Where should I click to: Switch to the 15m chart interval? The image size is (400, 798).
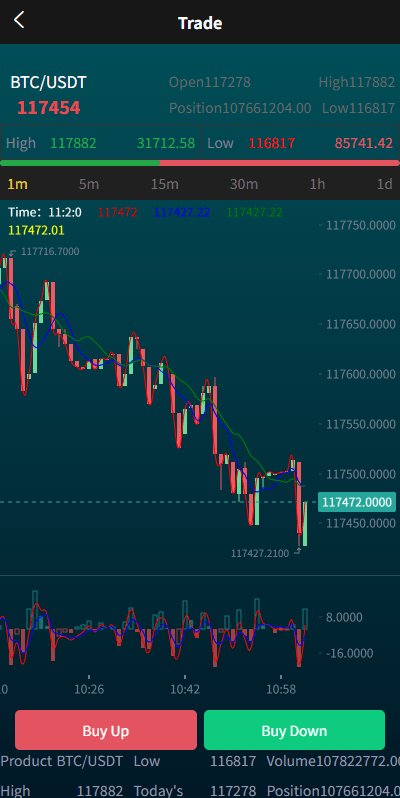tap(164, 184)
